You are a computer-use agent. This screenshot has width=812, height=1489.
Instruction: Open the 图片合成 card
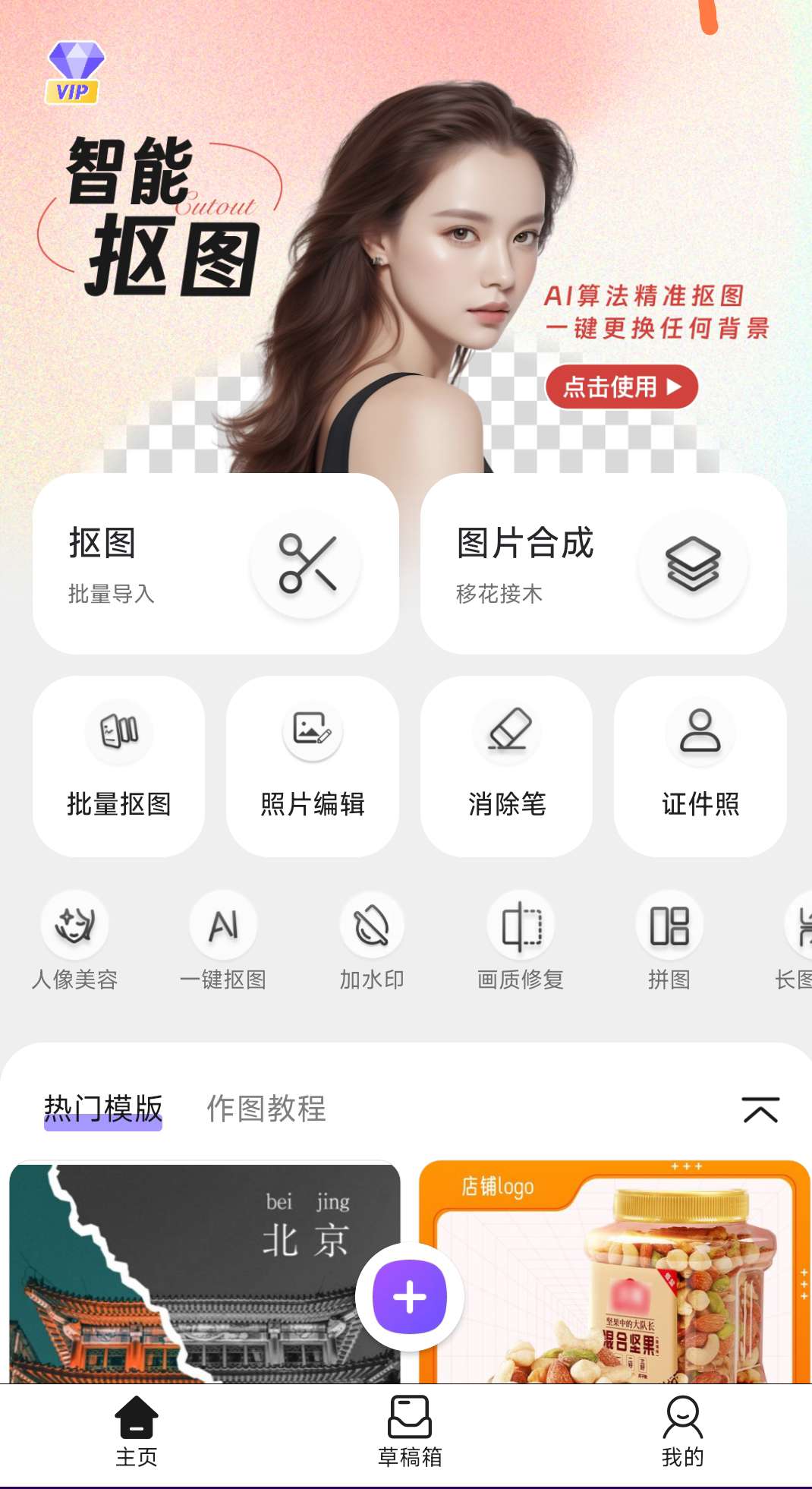coord(603,563)
